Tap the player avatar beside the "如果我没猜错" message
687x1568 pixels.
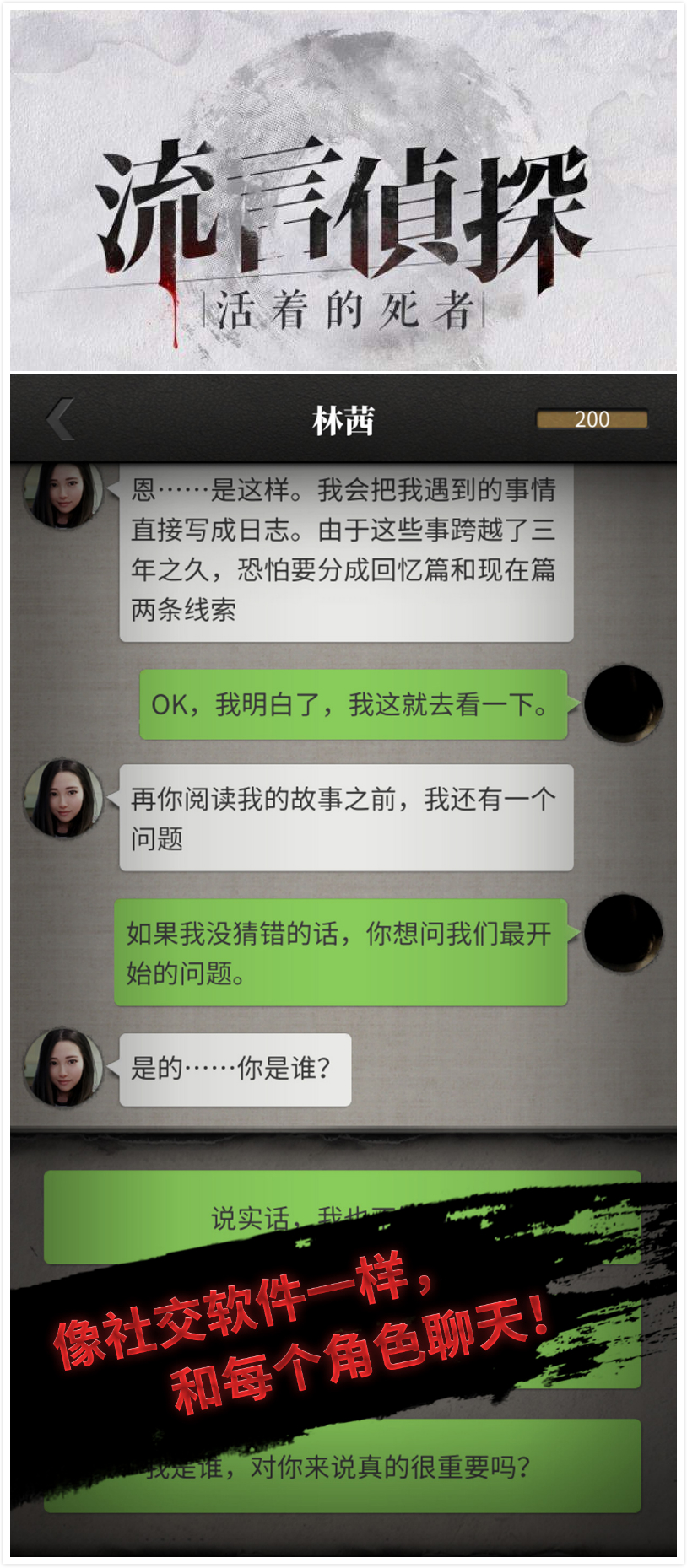pyautogui.click(x=623, y=932)
